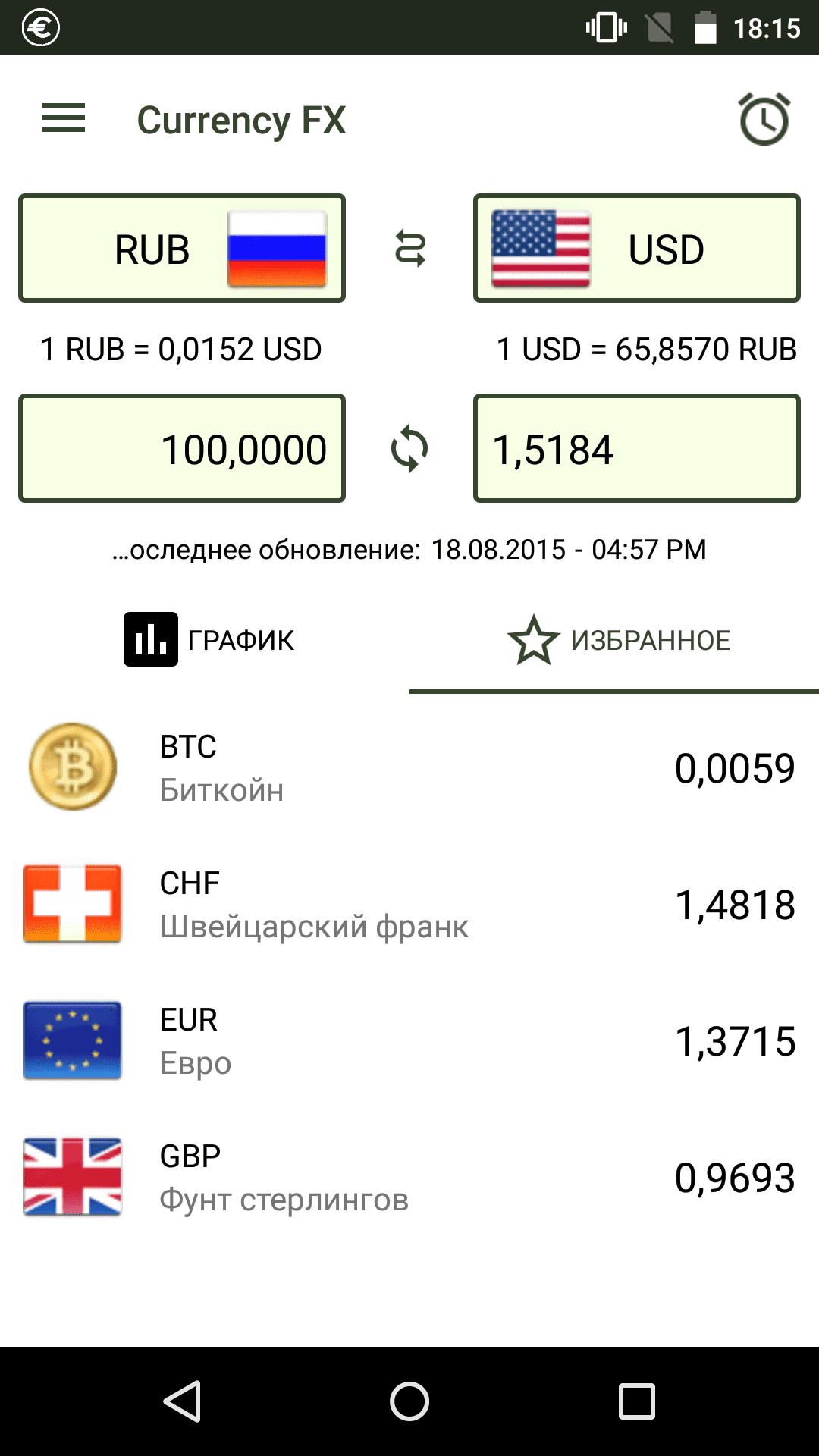The width and height of the screenshot is (819, 1456).
Task: Swap RUB and USD currencies
Action: [x=409, y=249]
